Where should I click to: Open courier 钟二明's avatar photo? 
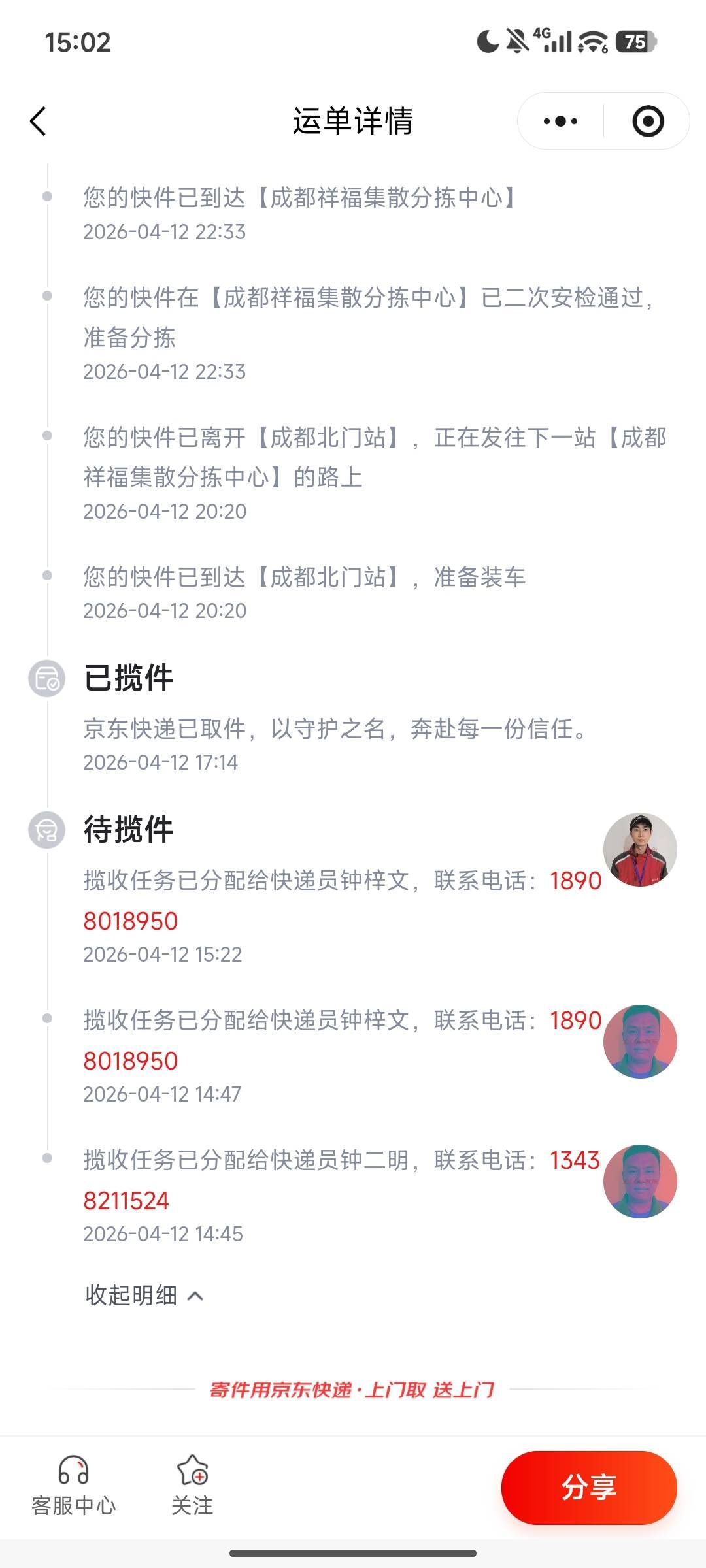(639, 1181)
